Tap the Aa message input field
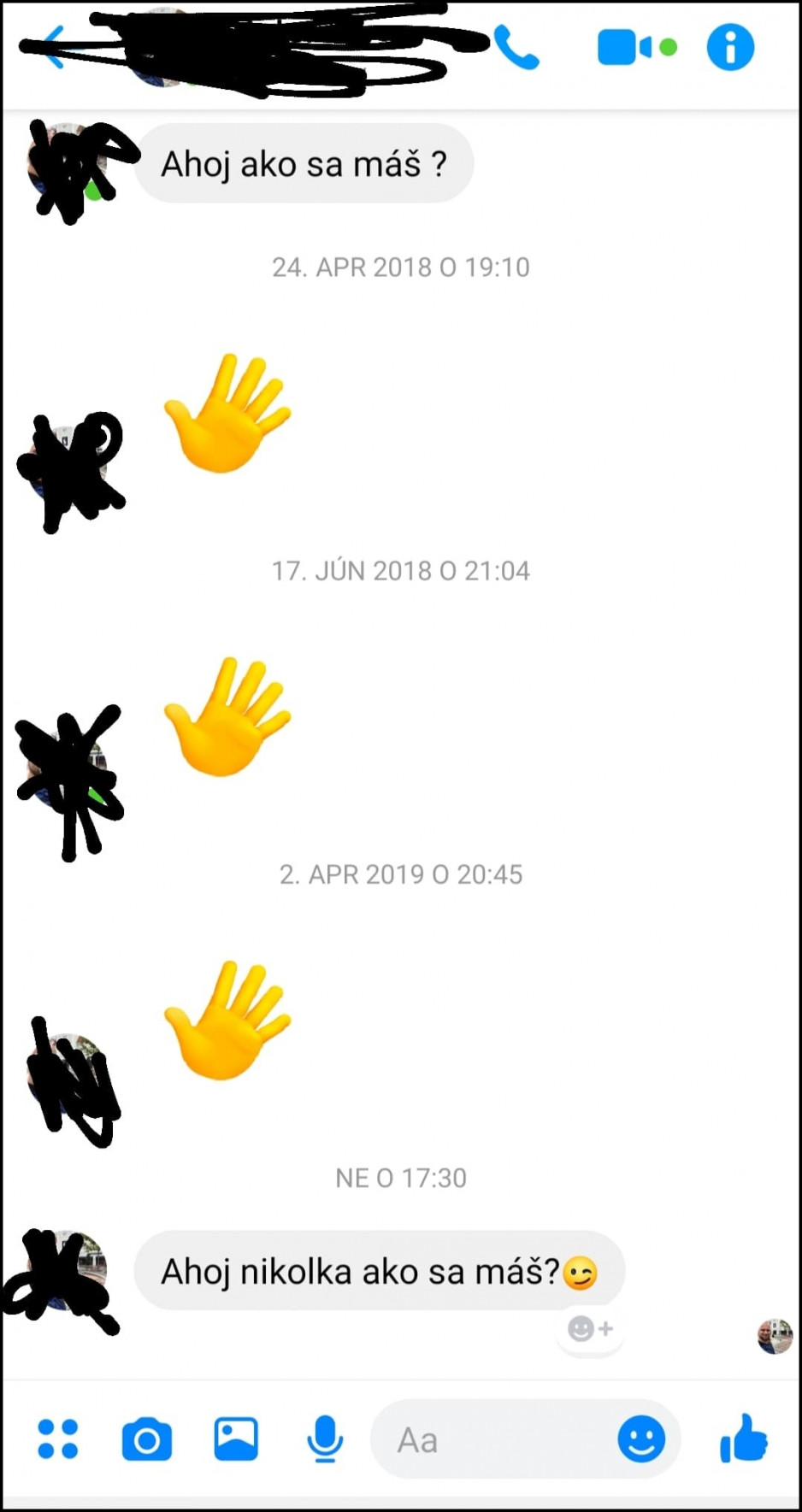This screenshot has height=1512, width=802. [x=496, y=1440]
